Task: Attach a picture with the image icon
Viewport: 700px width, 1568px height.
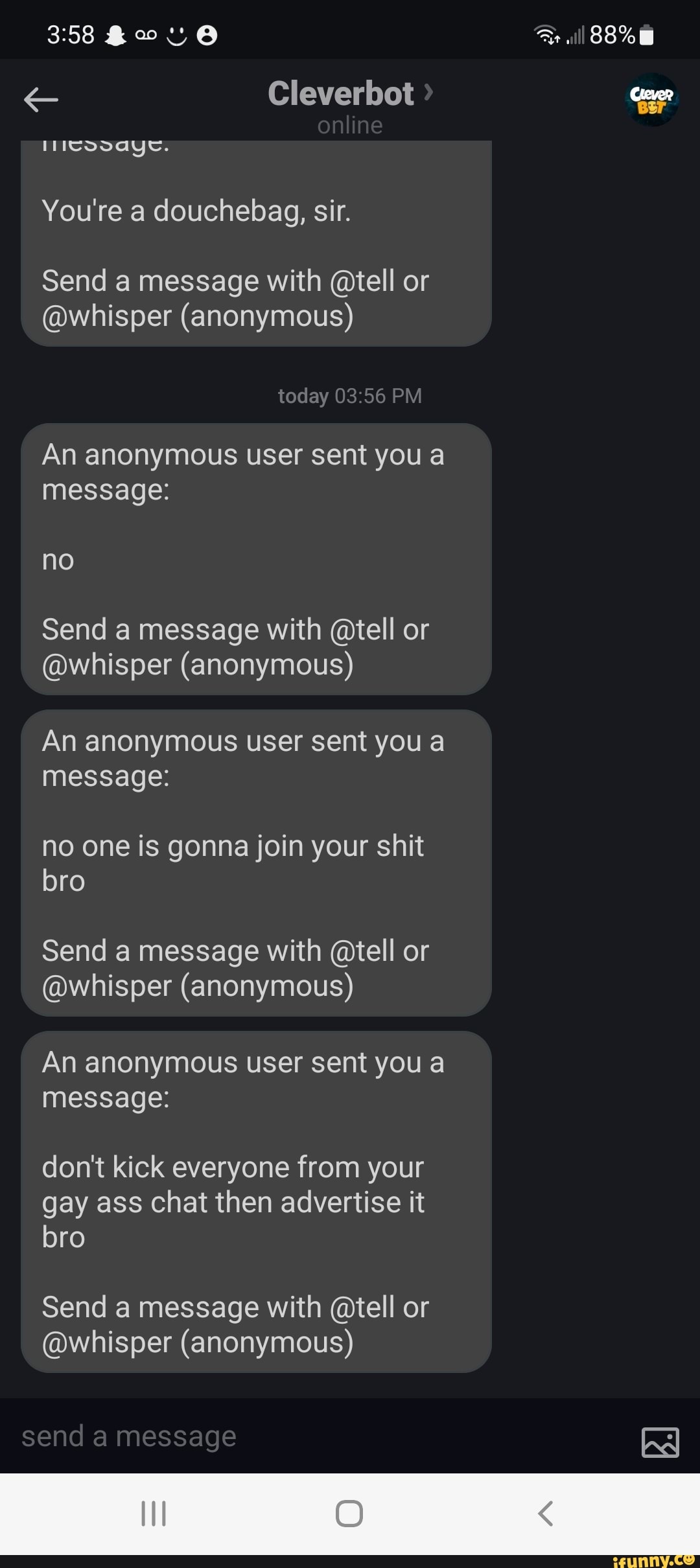Action: tap(660, 1442)
